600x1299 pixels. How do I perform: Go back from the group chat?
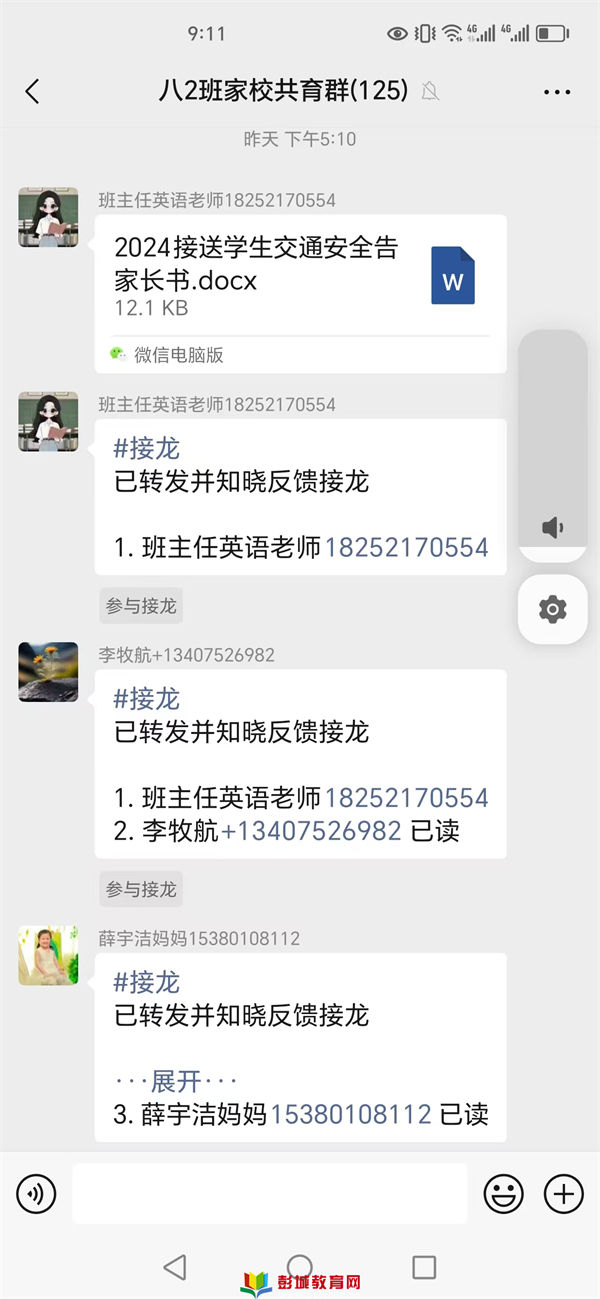pos(32,92)
